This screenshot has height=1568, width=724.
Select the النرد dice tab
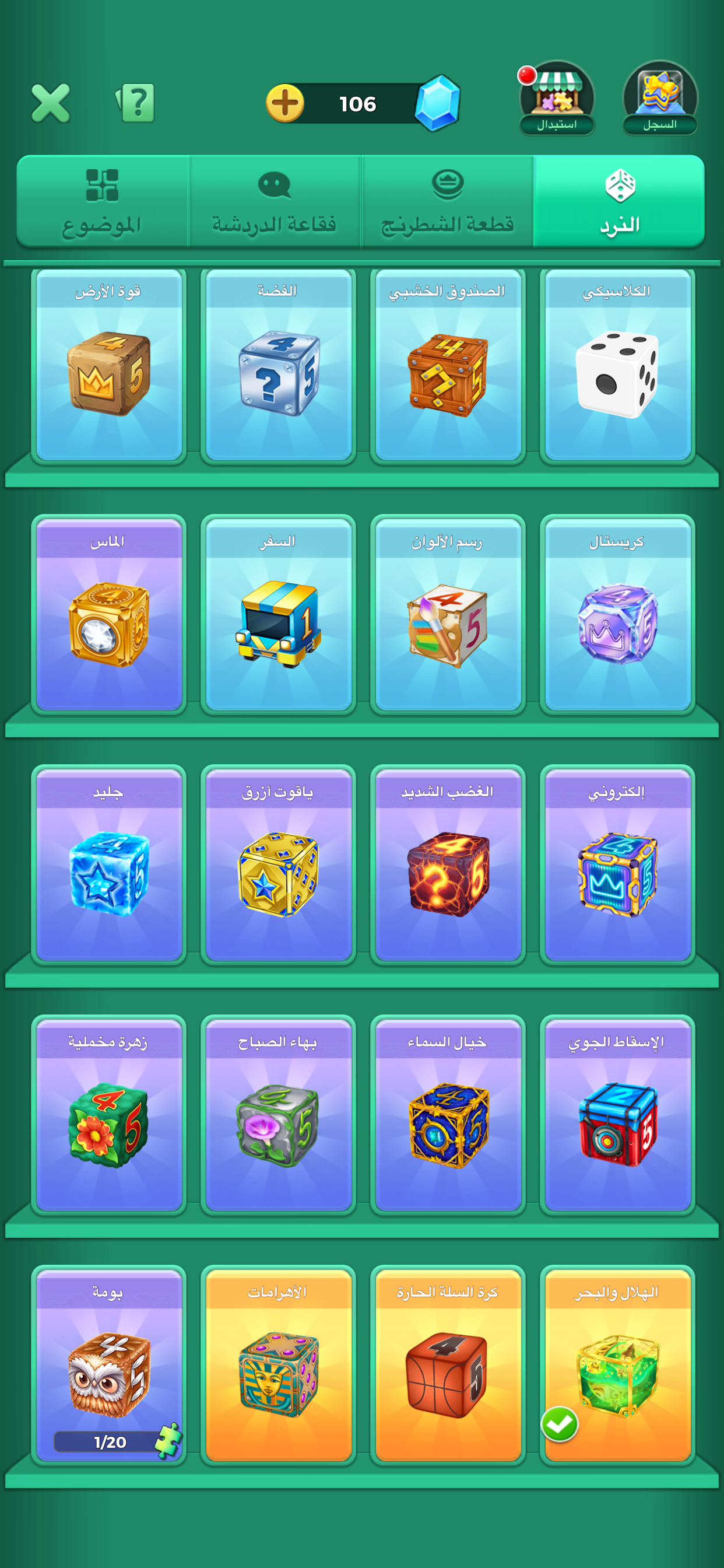[618, 201]
